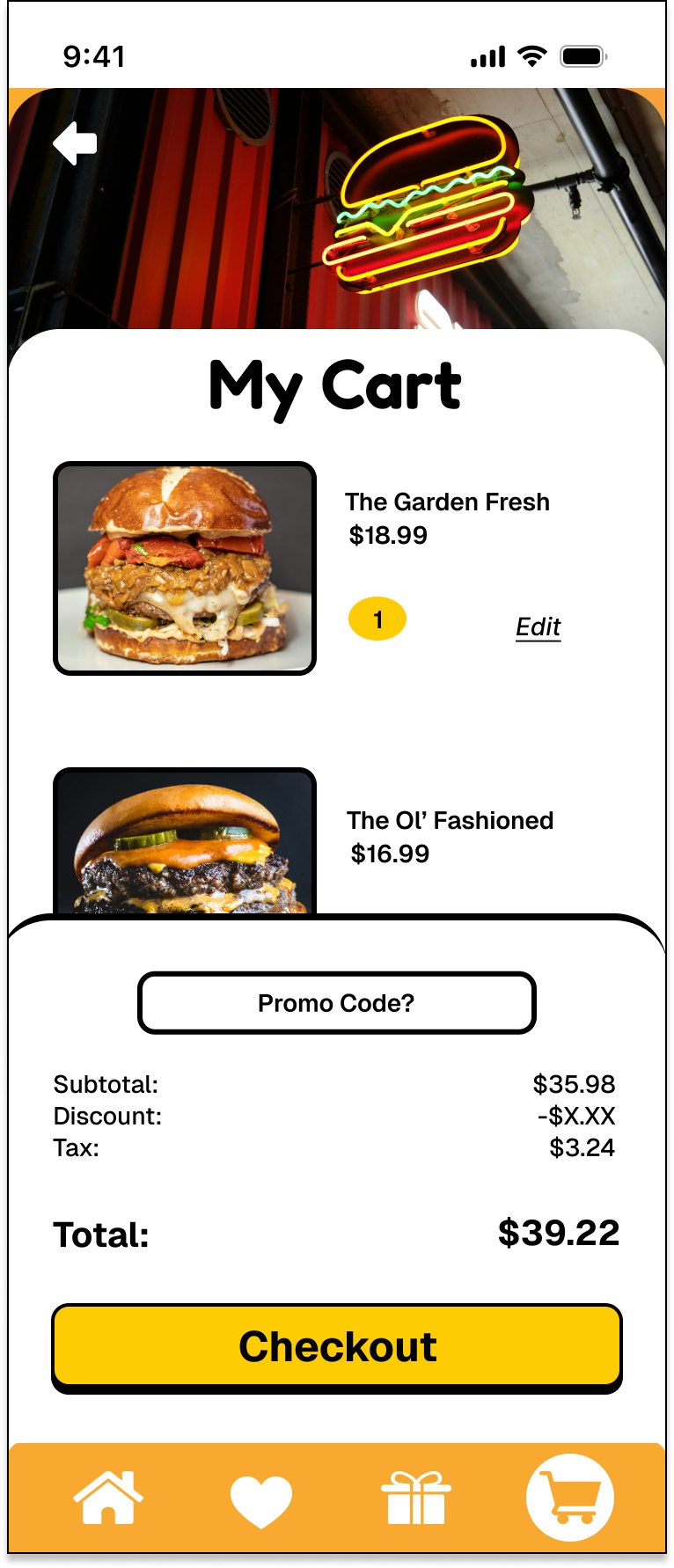Open the favorites heart tab
Viewport: 674px width, 1568px height.
[x=261, y=1499]
